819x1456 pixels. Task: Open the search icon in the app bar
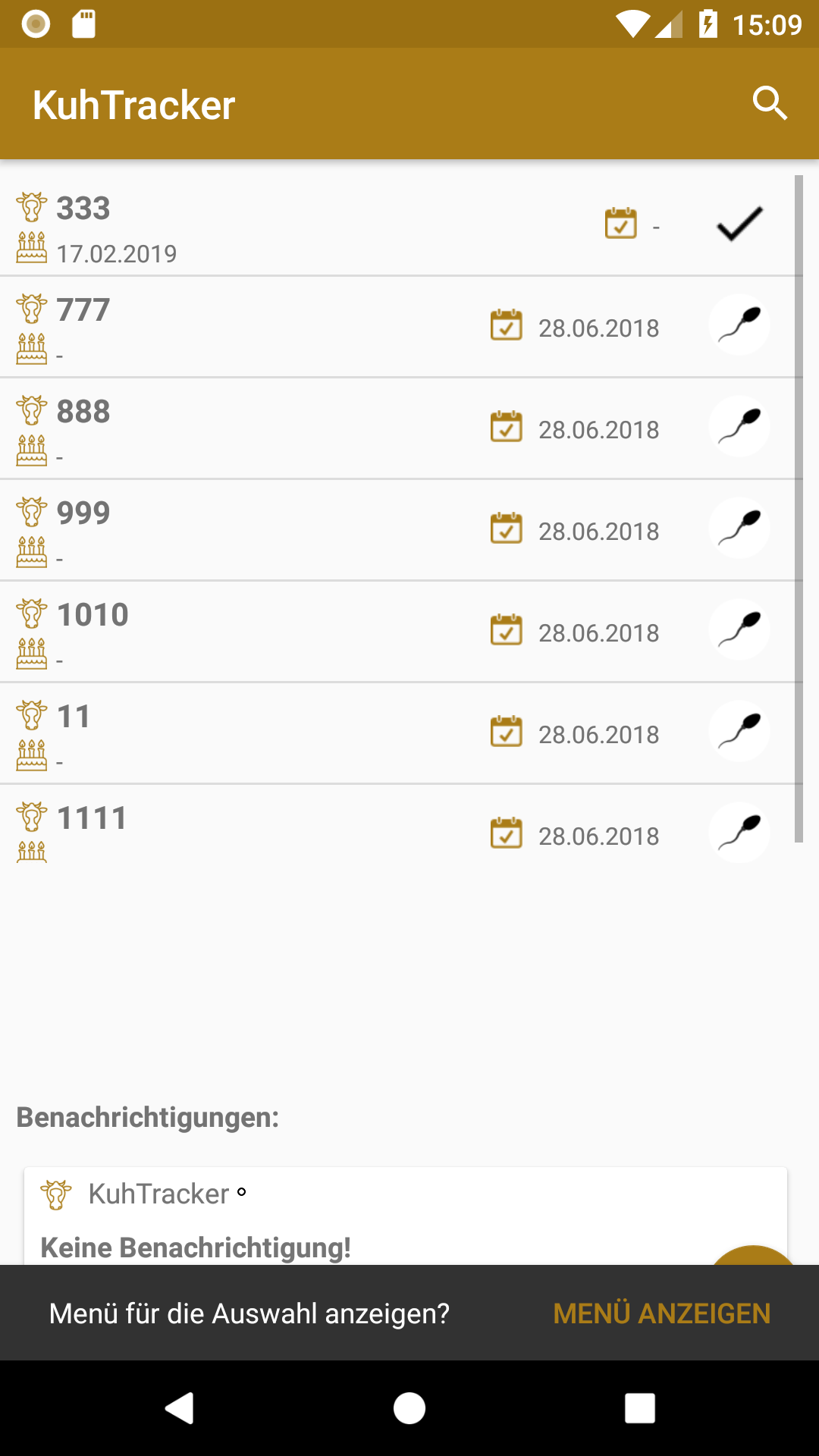pos(770,103)
